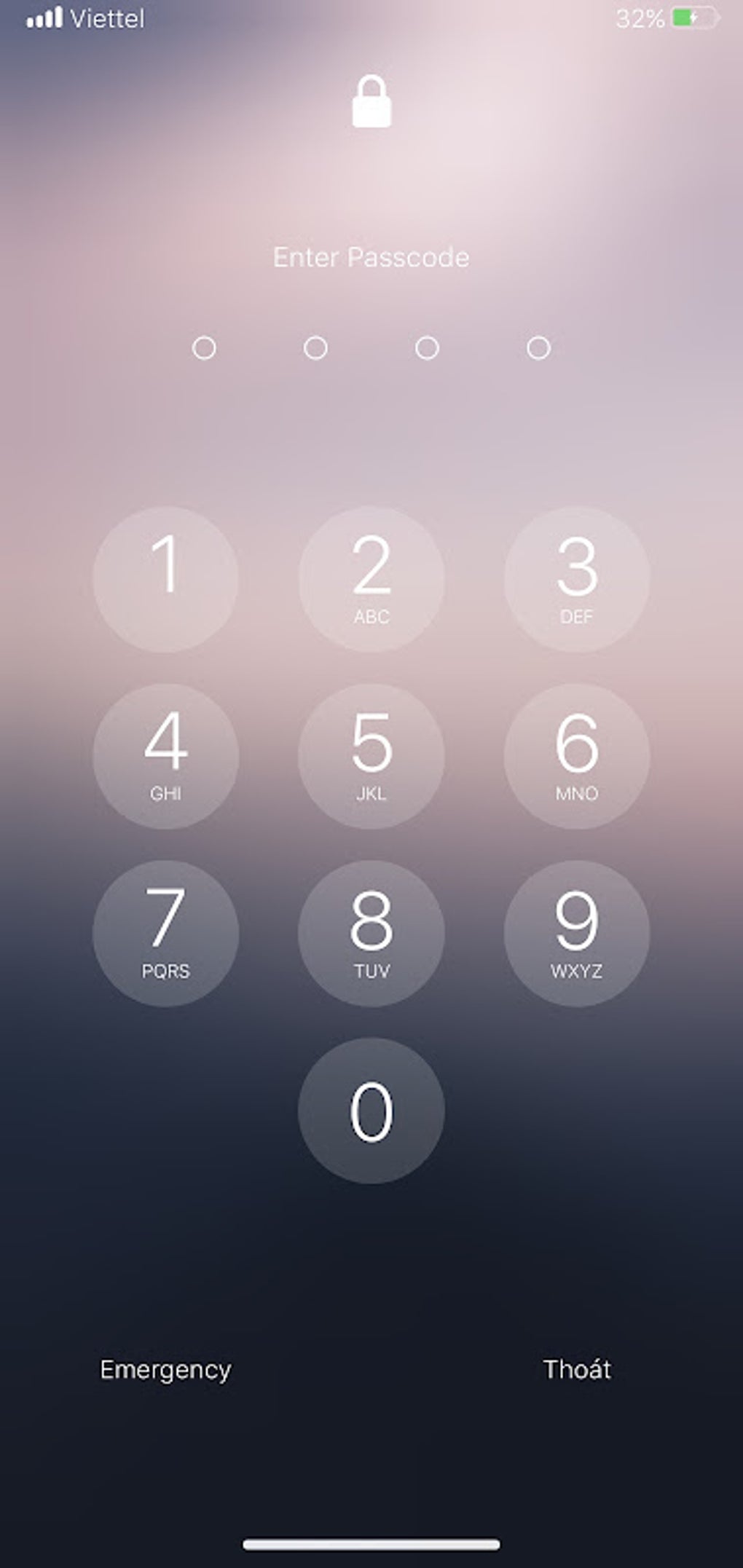Tap the zero key on the keypad

(371, 1107)
